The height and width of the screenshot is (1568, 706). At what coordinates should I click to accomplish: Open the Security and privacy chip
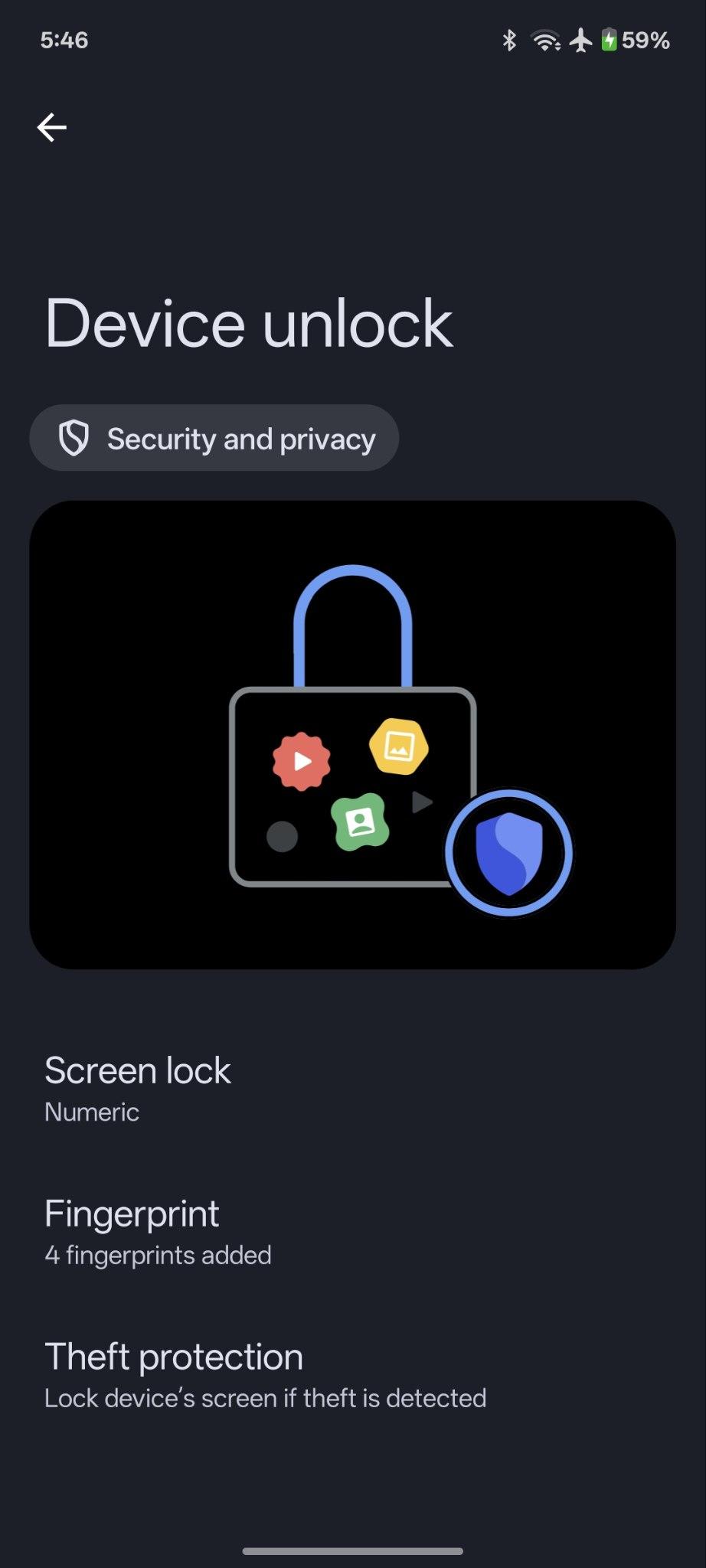214,438
